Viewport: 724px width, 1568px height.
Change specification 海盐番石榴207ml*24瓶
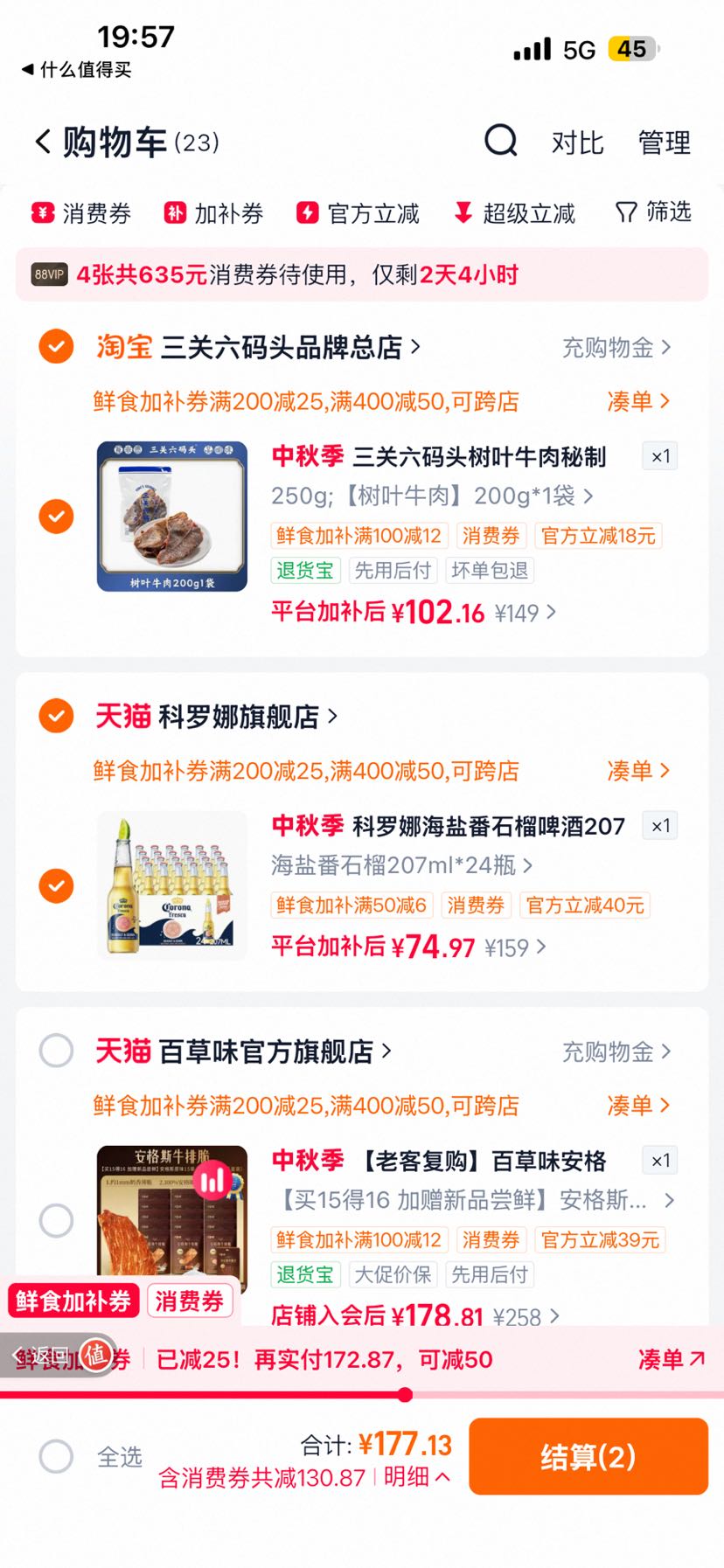pos(401,865)
